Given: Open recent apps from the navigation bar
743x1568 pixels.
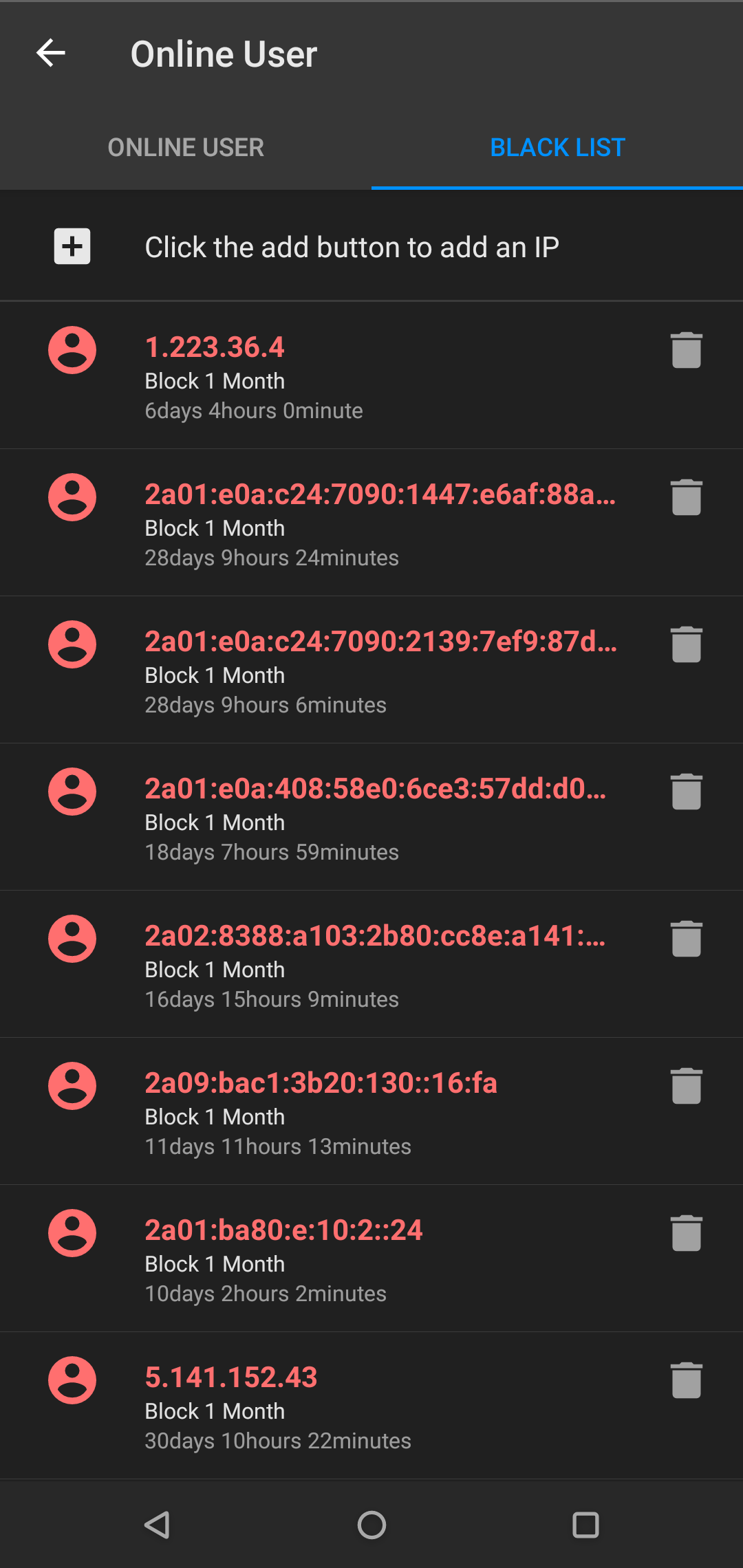Looking at the screenshot, I should tap(585, 1525).
